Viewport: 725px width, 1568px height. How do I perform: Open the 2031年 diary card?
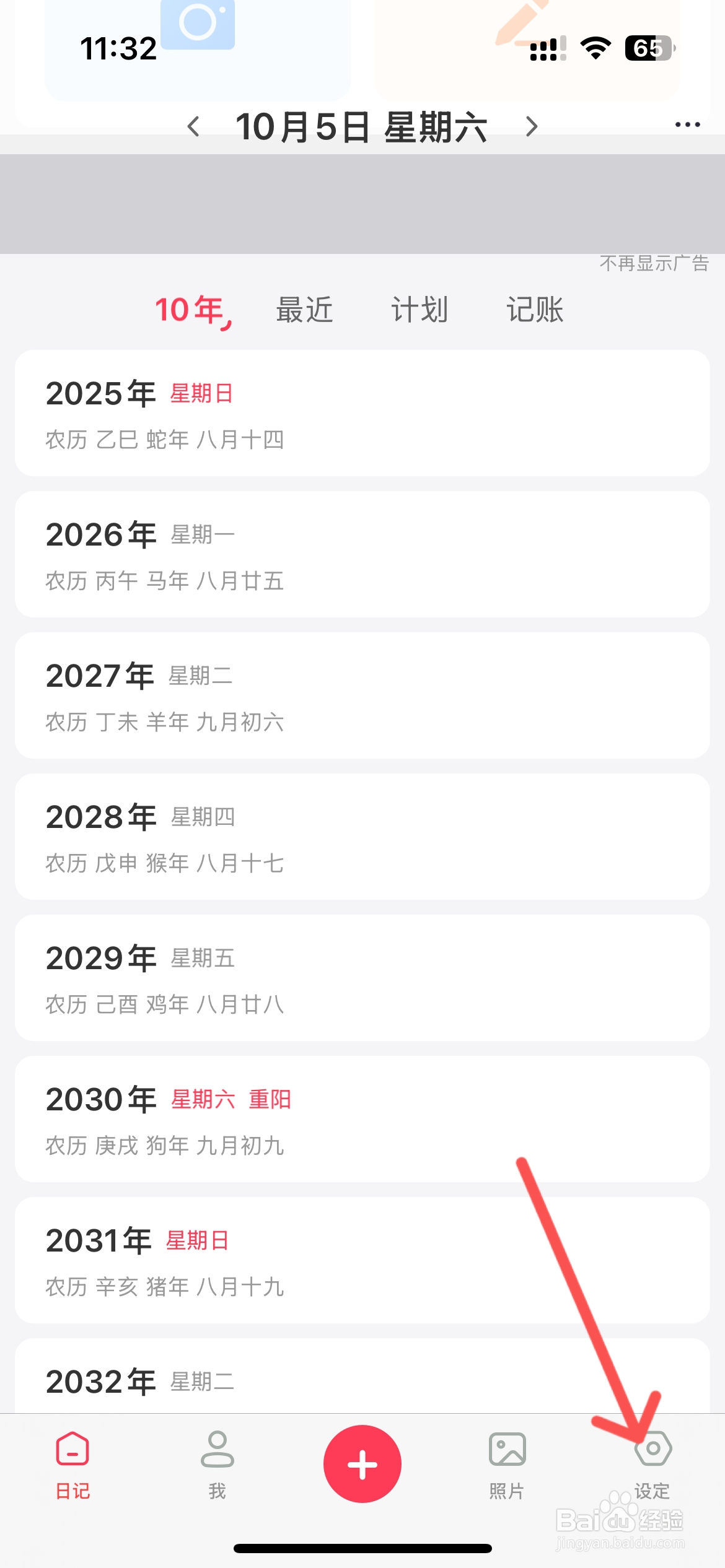362,1260
